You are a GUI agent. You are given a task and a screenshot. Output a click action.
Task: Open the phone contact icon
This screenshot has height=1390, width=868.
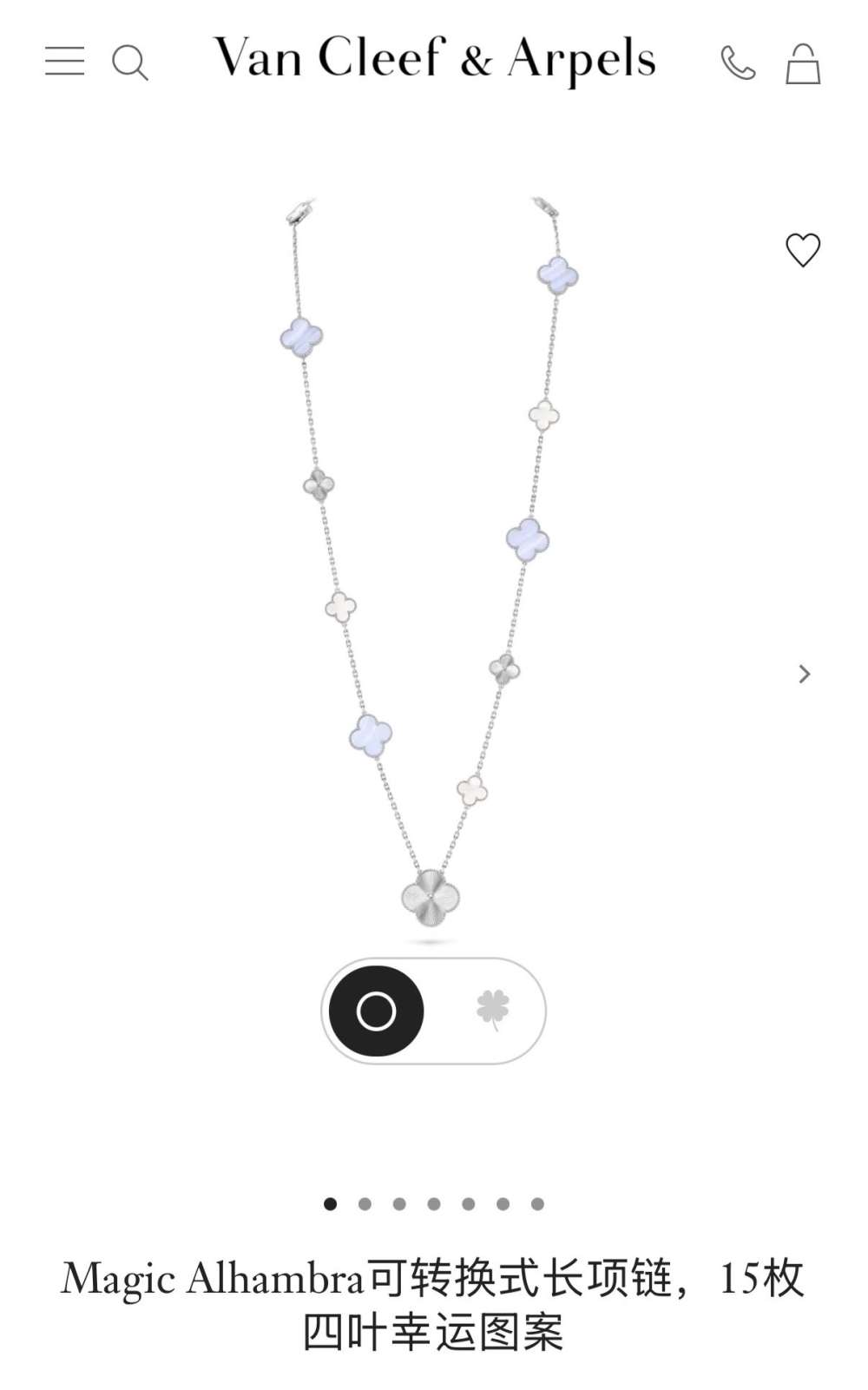coord(738,63)
